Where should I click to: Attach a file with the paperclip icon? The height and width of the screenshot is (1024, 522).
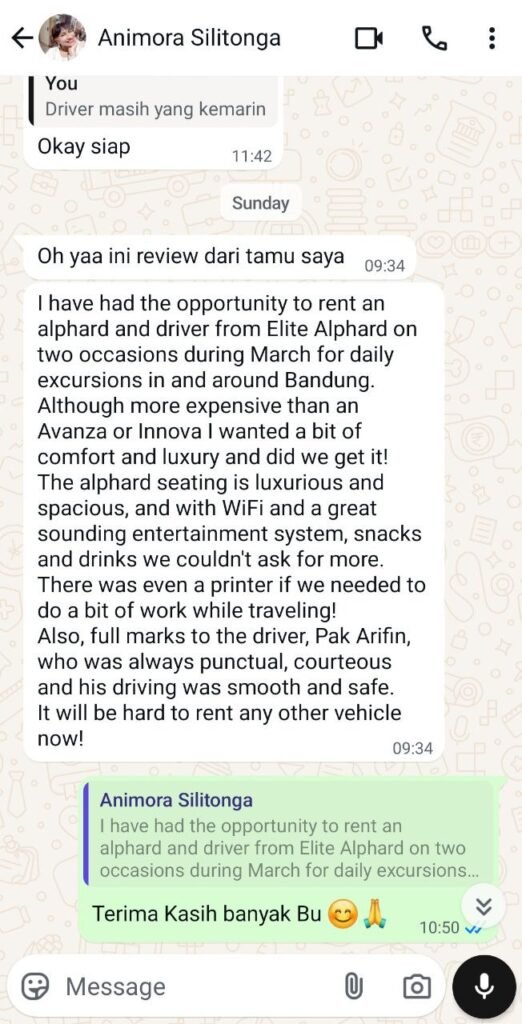pos(353,986)
